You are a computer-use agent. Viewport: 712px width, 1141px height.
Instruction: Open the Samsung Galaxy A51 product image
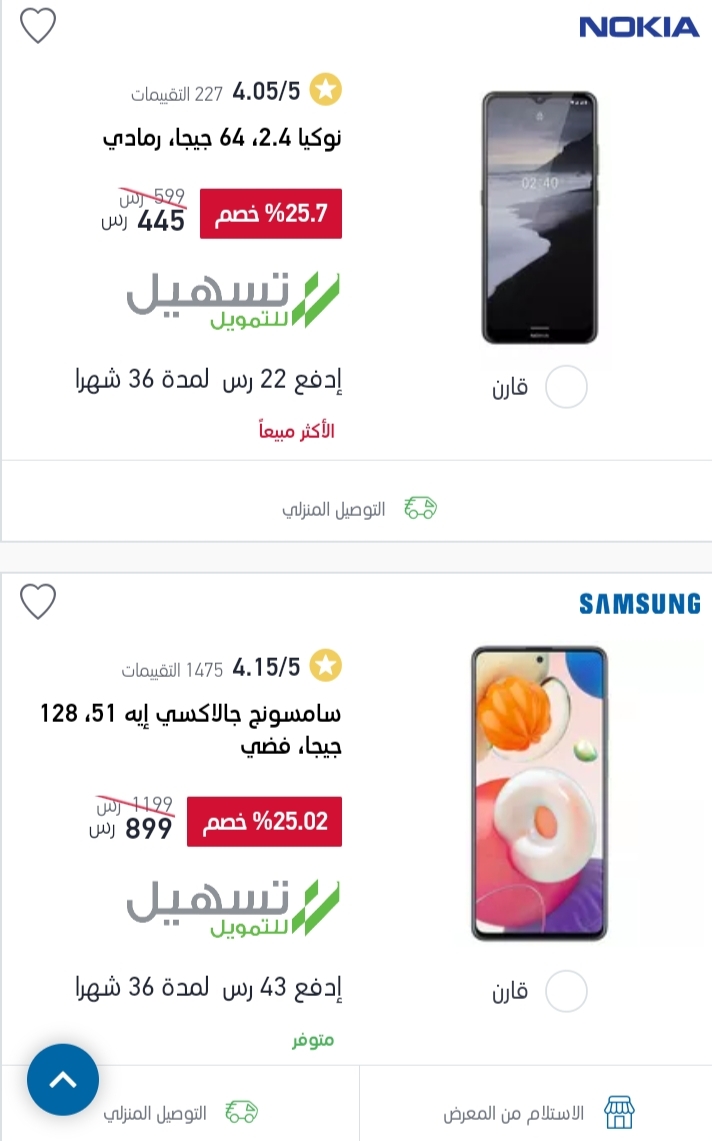539,793
